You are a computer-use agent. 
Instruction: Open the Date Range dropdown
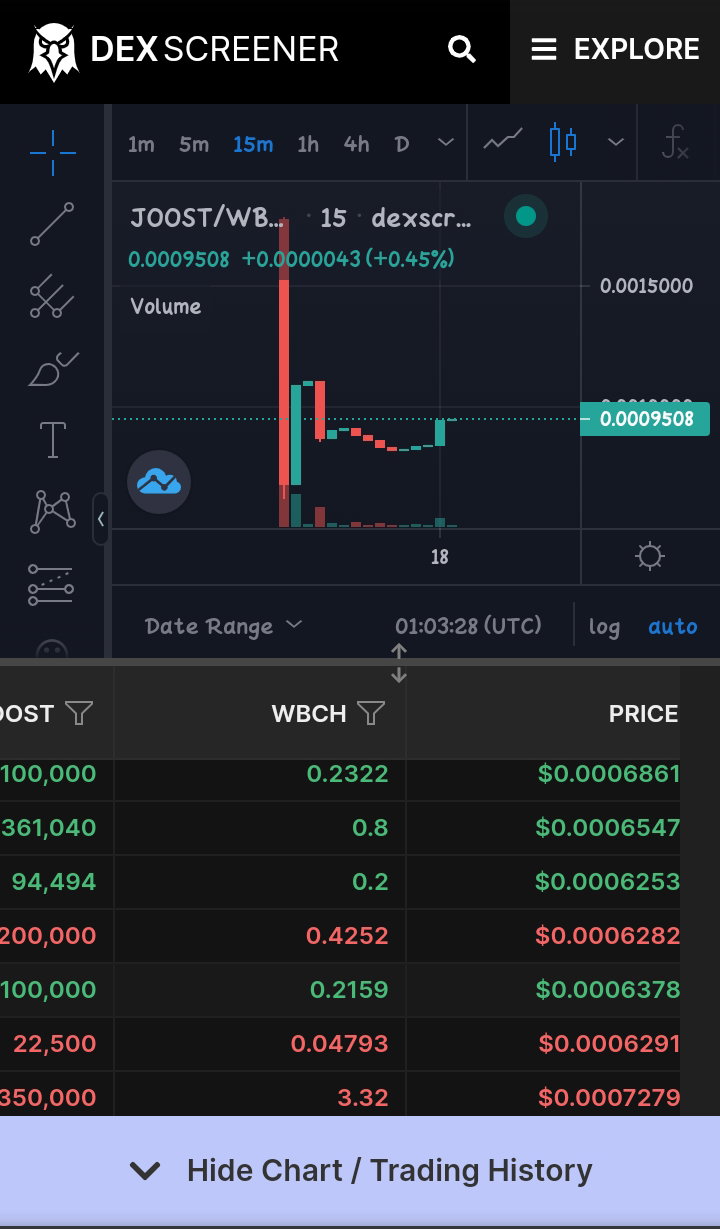pyautogui.click(x=223, y=626)
